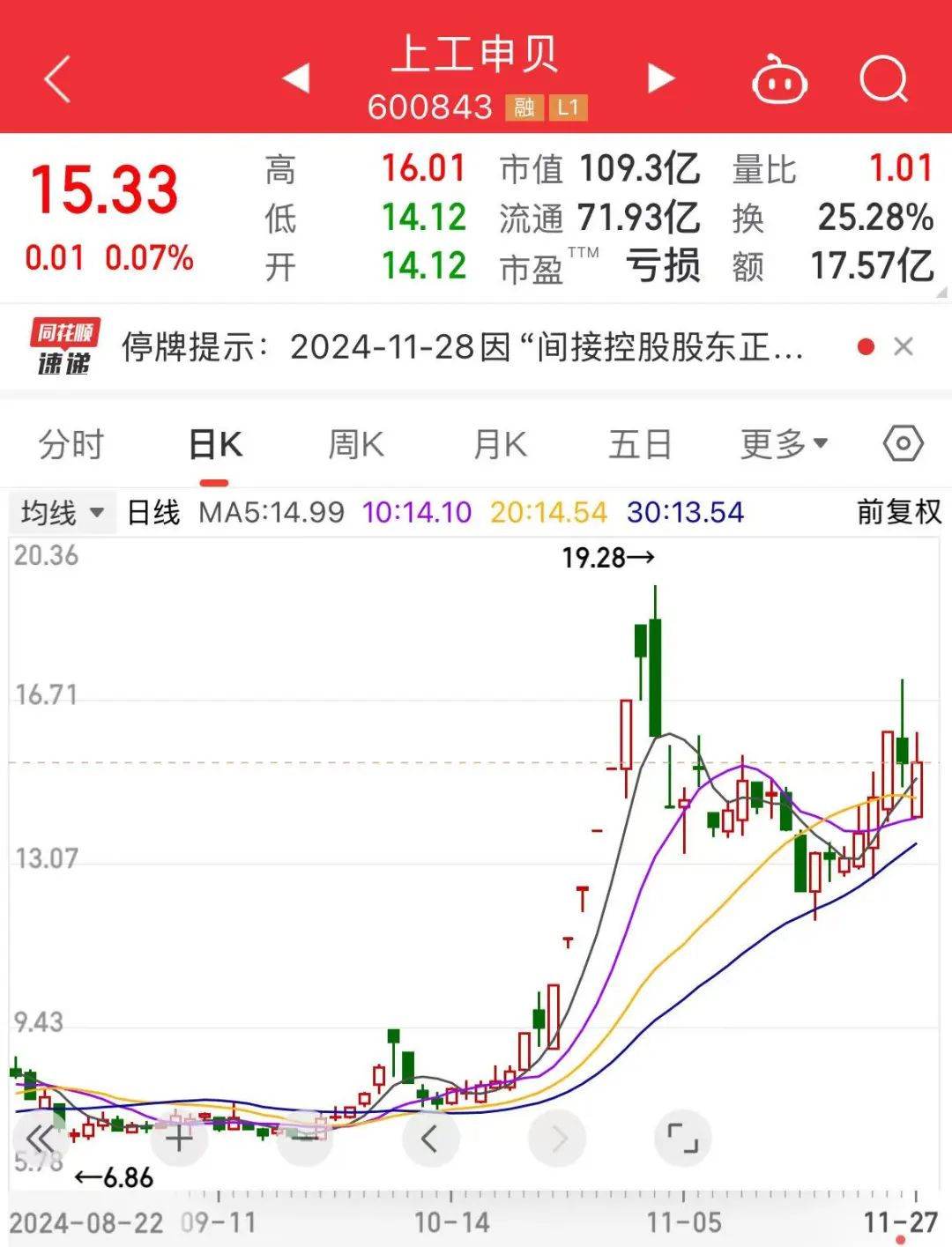This screenshot has width=952, height=1247.
Task: Dismiss the 停牌提示 banner
Action: (903, 347)
